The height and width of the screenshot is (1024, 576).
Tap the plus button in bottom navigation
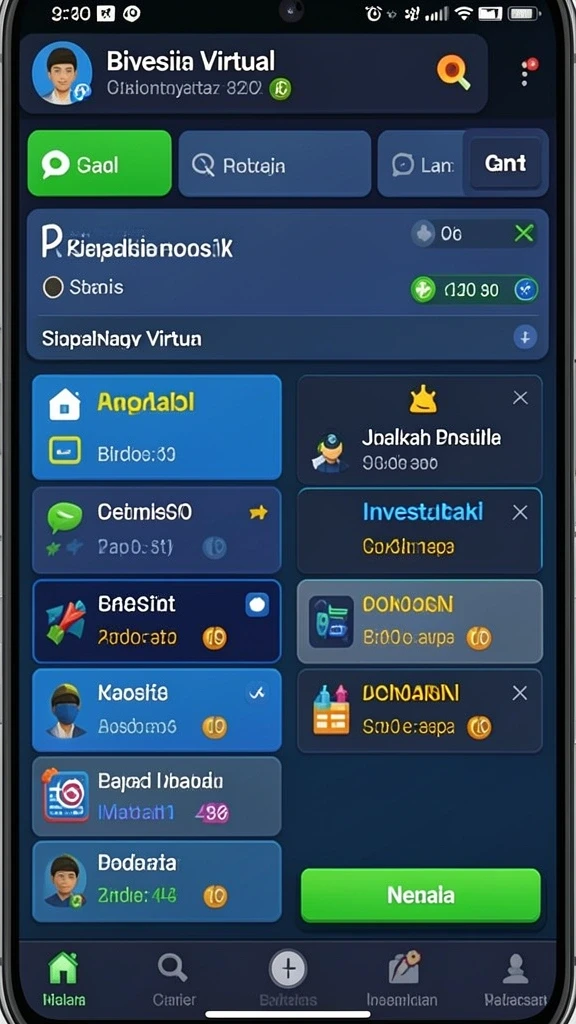(x=288, y=968)
